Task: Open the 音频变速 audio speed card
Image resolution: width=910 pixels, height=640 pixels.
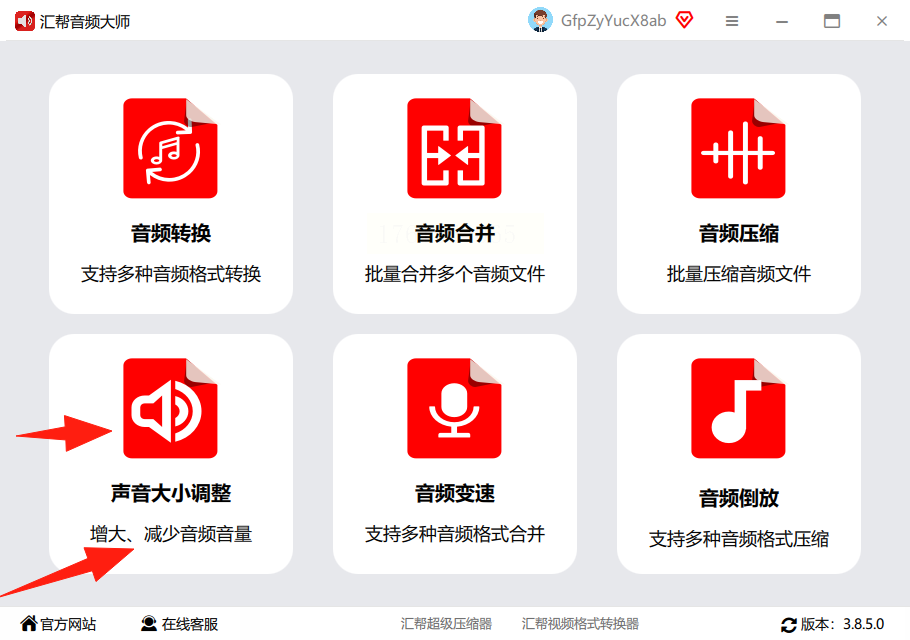Action: 455,454
